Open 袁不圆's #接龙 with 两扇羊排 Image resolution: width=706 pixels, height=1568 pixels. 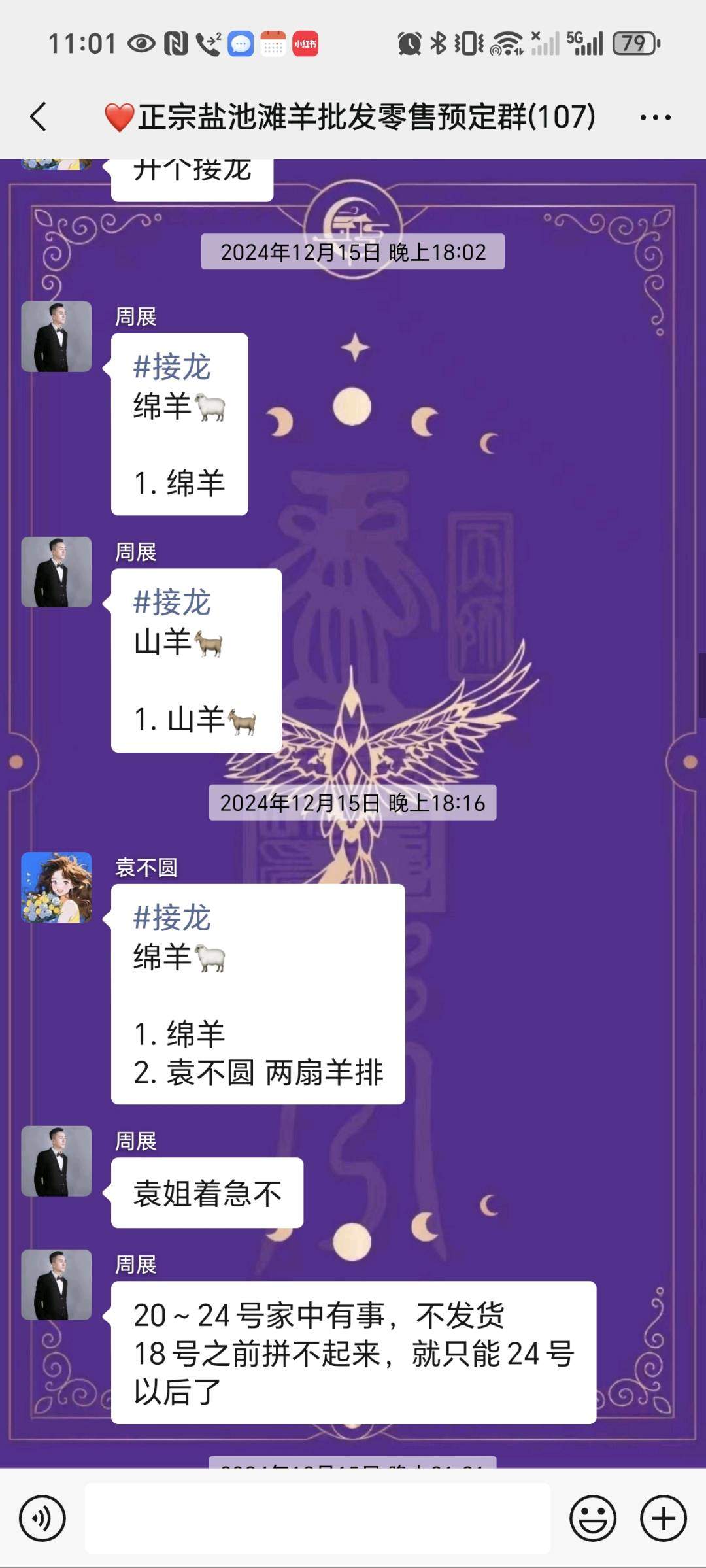258,994
